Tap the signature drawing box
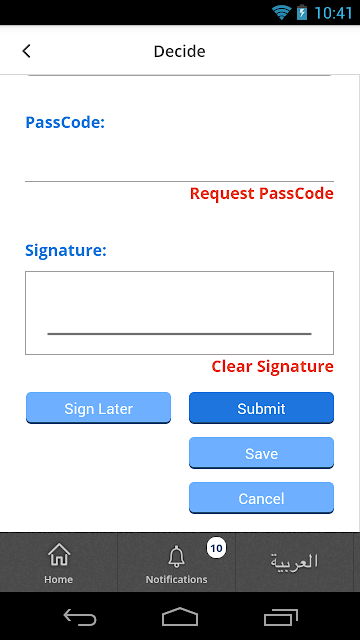Viewport: 360px width, 640px height. click(x=180, y=313)
